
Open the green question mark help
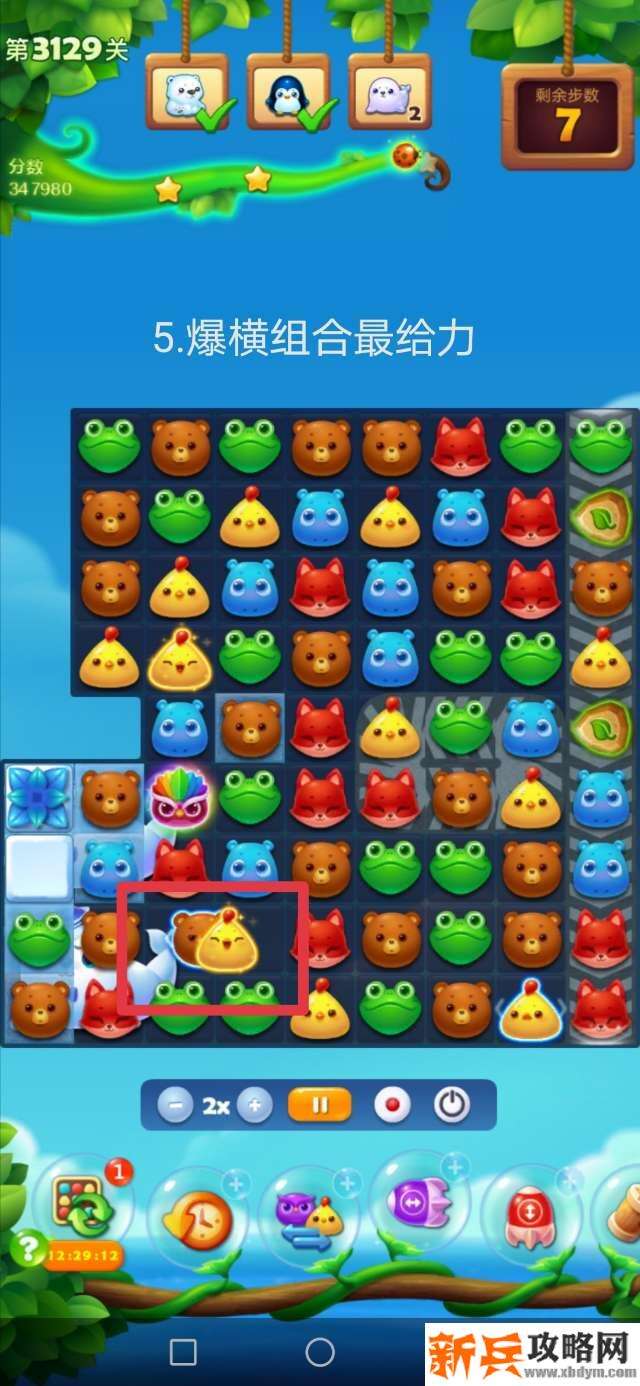(x=28, y=1247)
